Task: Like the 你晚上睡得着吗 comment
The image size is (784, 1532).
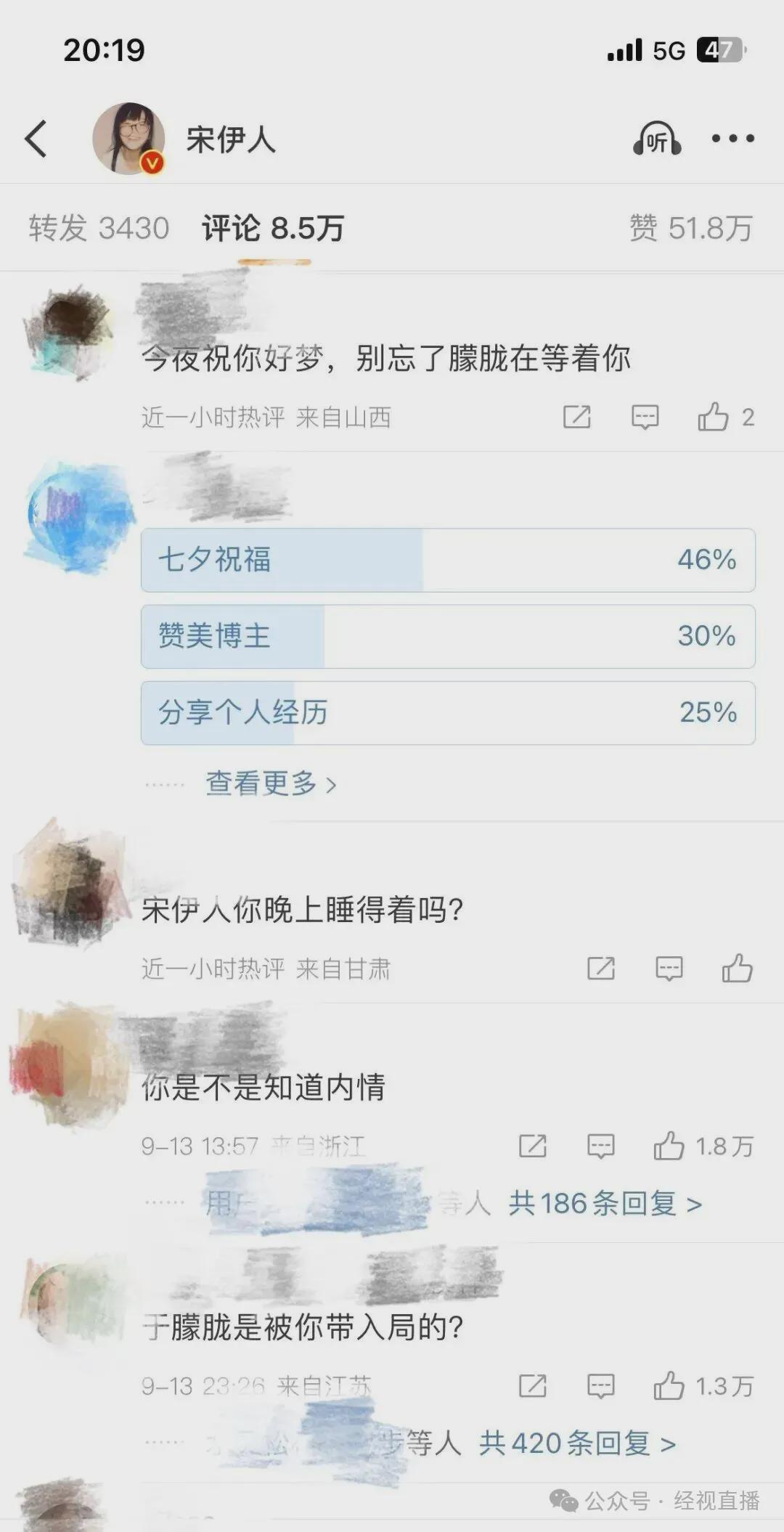Action: tap(737, 968)
